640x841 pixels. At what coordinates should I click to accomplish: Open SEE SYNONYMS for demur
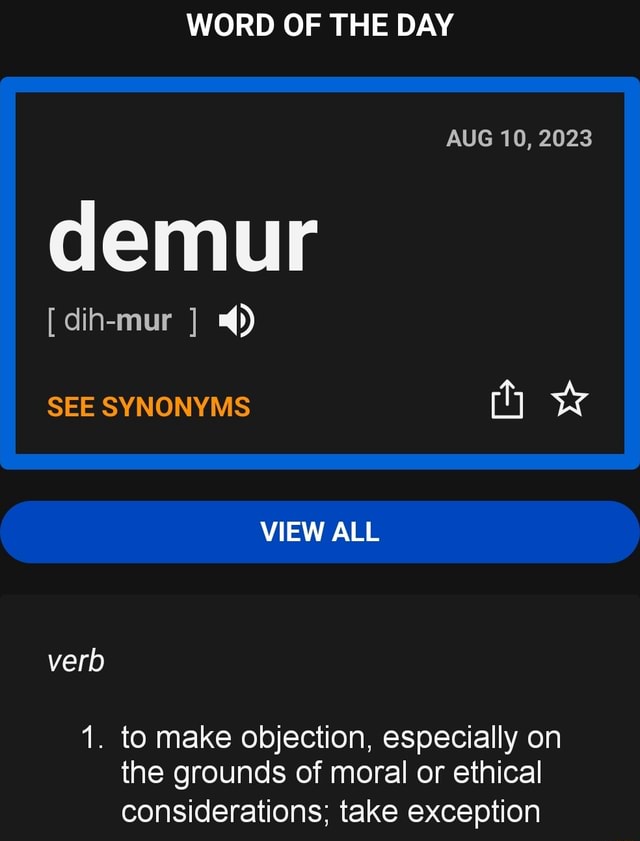[149, 406]
